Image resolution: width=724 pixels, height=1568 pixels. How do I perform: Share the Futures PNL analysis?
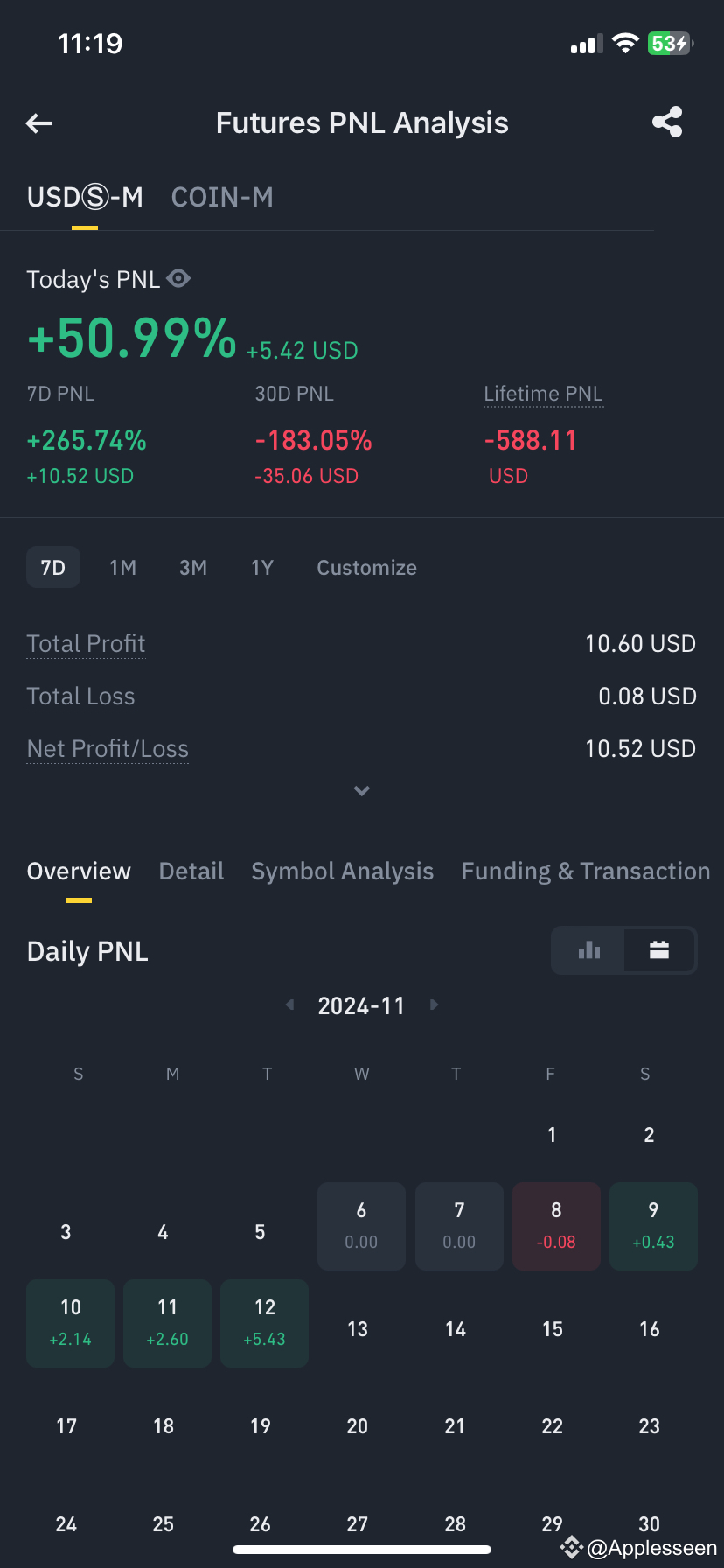pyautogui.click(x=667, y=122)
